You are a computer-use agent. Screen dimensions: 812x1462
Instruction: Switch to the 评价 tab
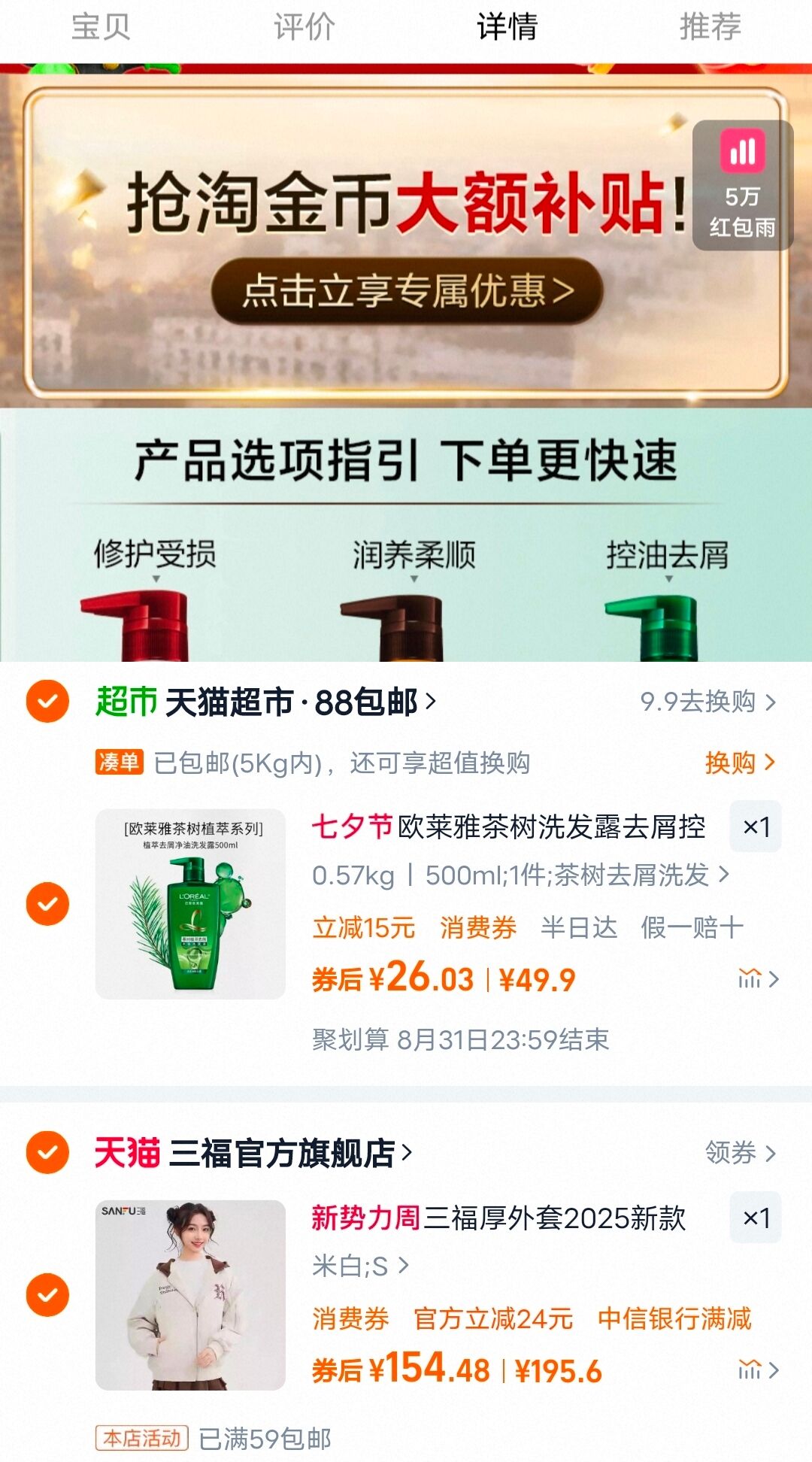[x=304, y=28]
